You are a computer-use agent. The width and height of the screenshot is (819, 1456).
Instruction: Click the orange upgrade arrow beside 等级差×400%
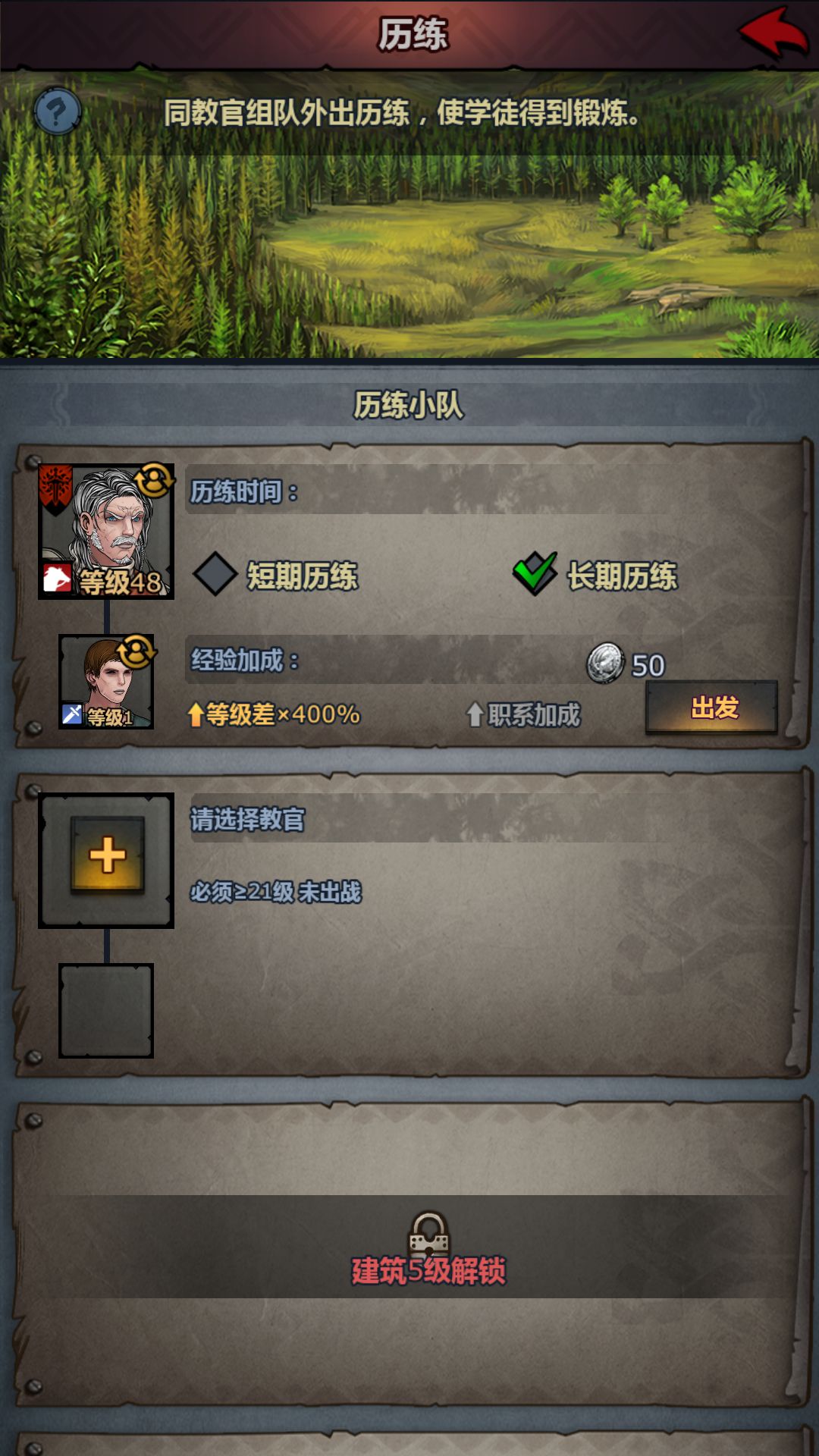tap(195, 711)
